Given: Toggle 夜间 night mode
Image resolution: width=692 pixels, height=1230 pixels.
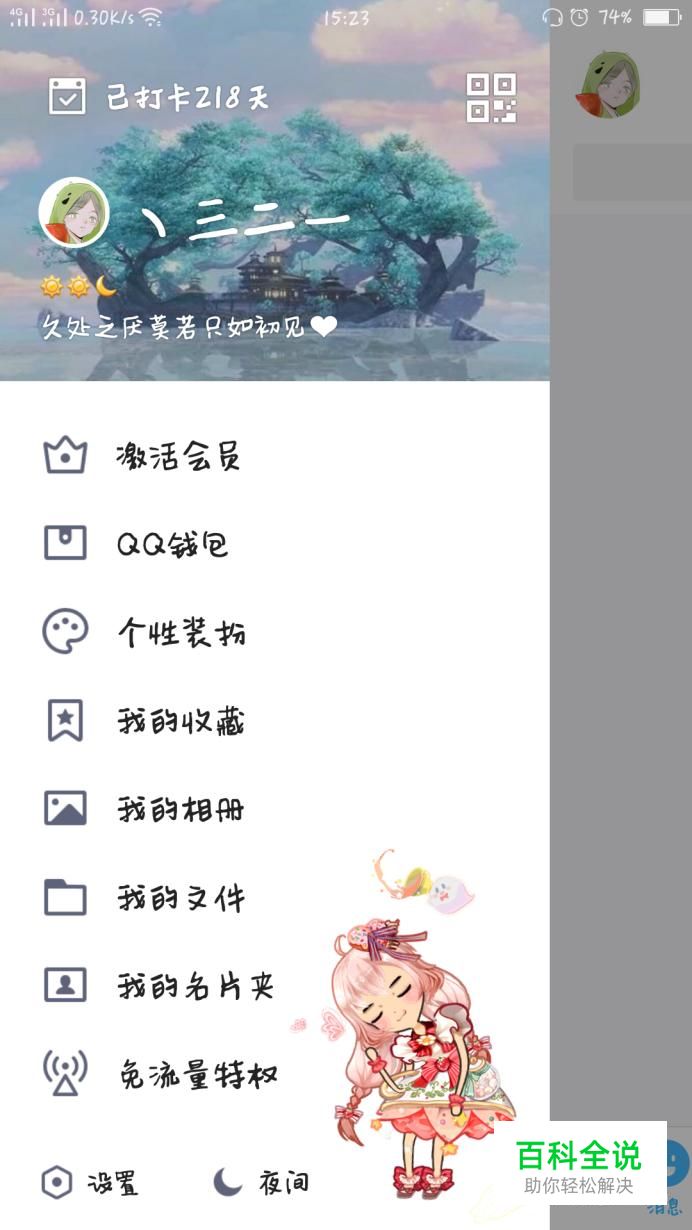Looking at the screenshot, I should tap(262, 1184).
